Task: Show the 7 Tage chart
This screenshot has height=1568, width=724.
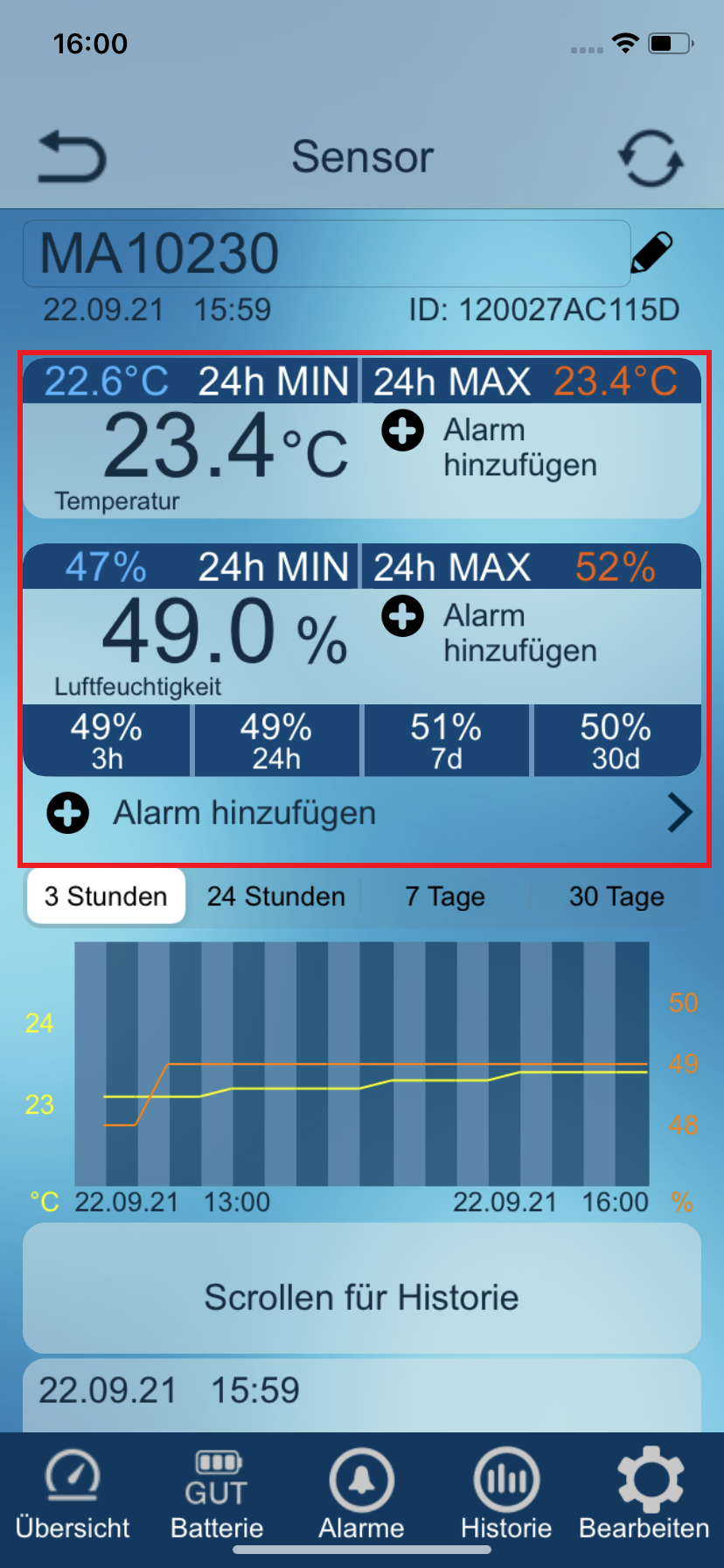Action: (445, 896)
